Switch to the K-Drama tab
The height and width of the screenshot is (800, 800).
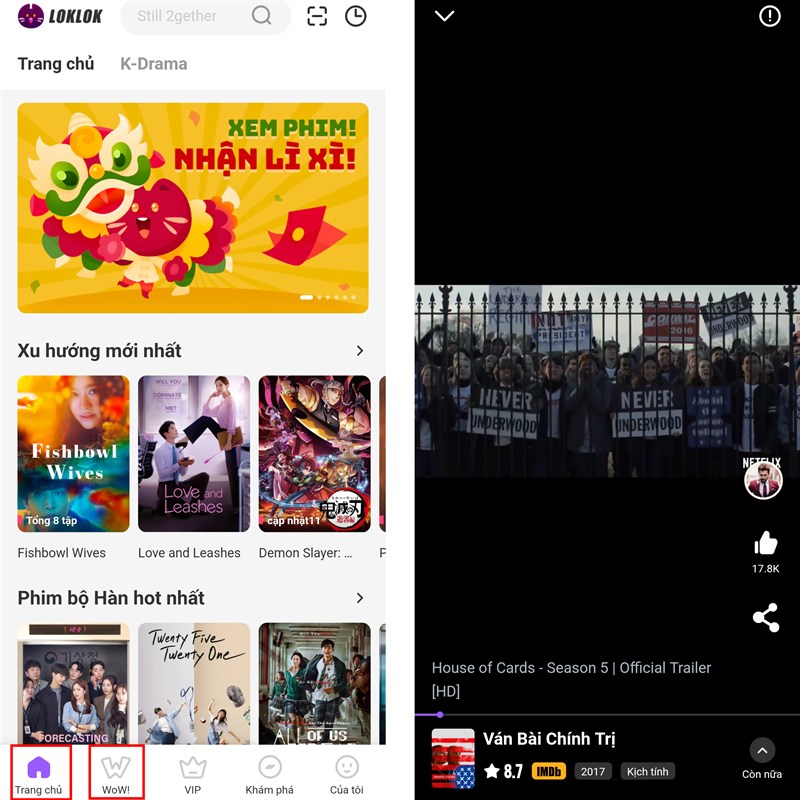click(x=153, y=64)
